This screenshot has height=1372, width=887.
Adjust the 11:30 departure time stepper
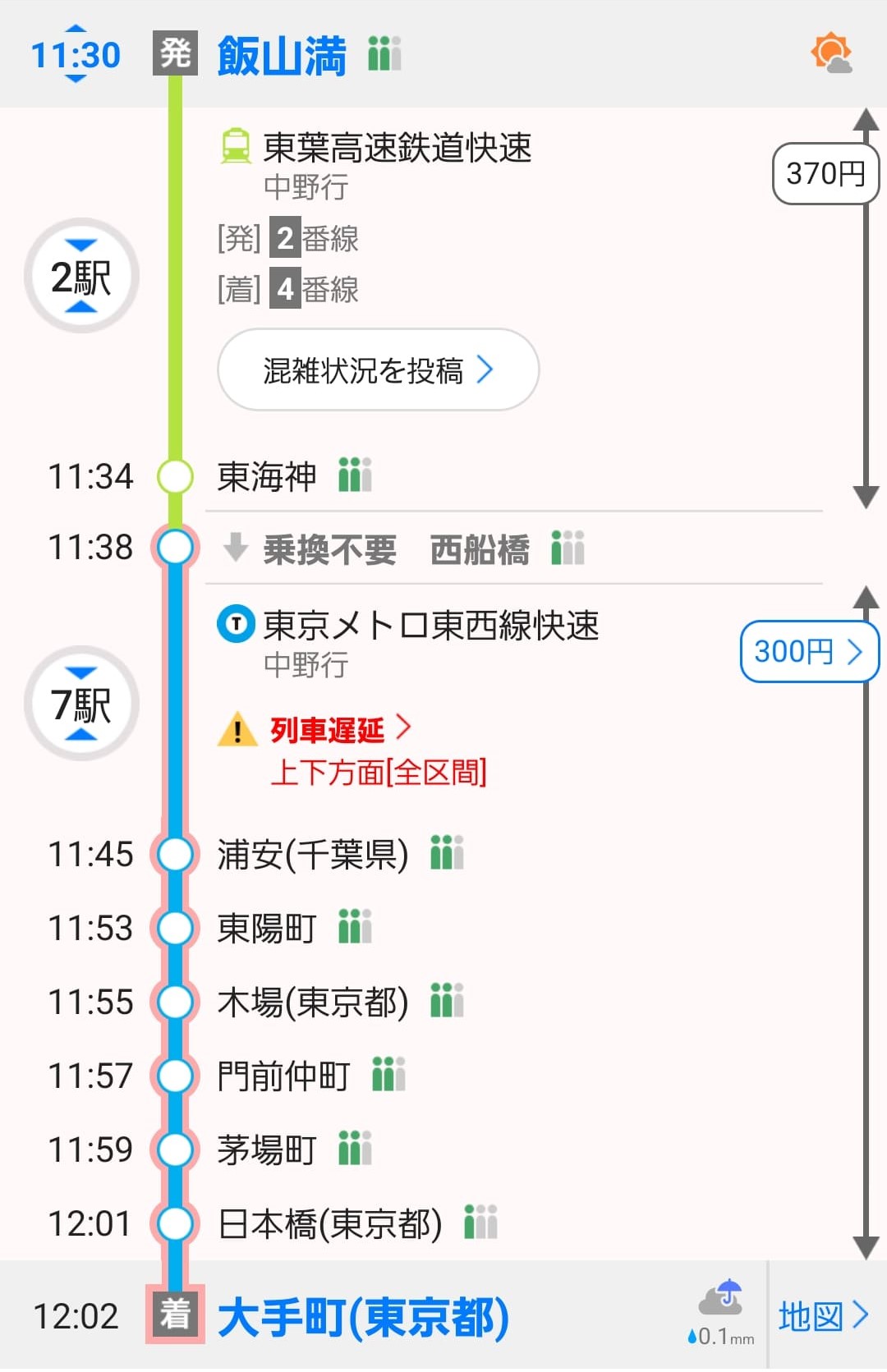(x=75, y=55)
